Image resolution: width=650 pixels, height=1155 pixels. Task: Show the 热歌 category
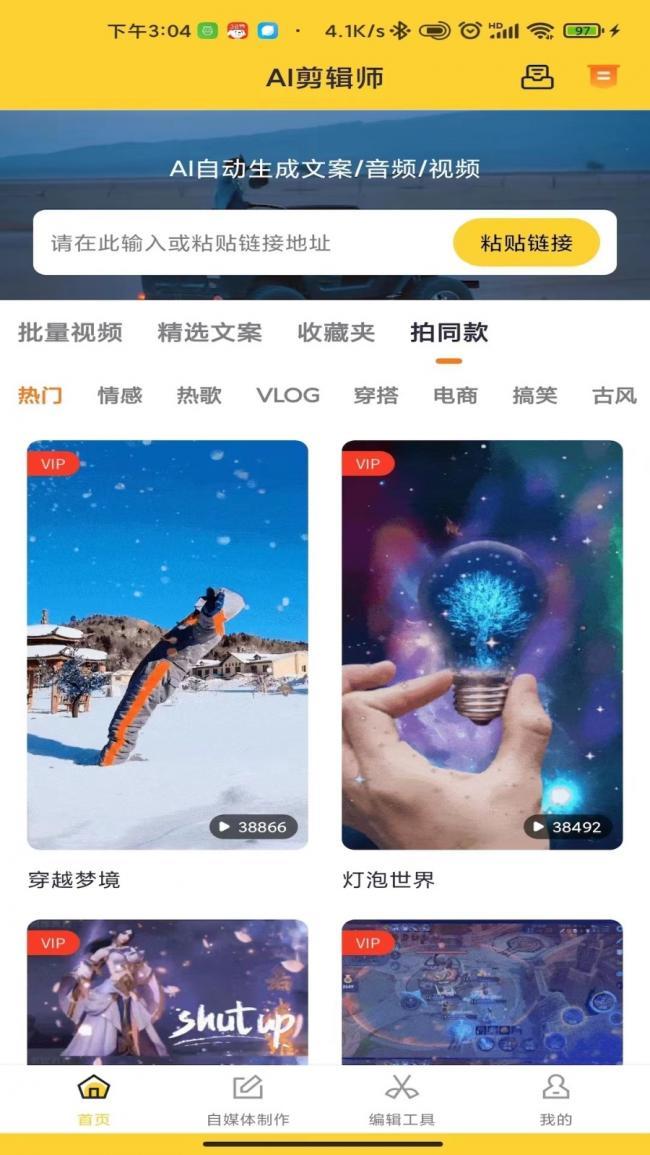[199, 395]
